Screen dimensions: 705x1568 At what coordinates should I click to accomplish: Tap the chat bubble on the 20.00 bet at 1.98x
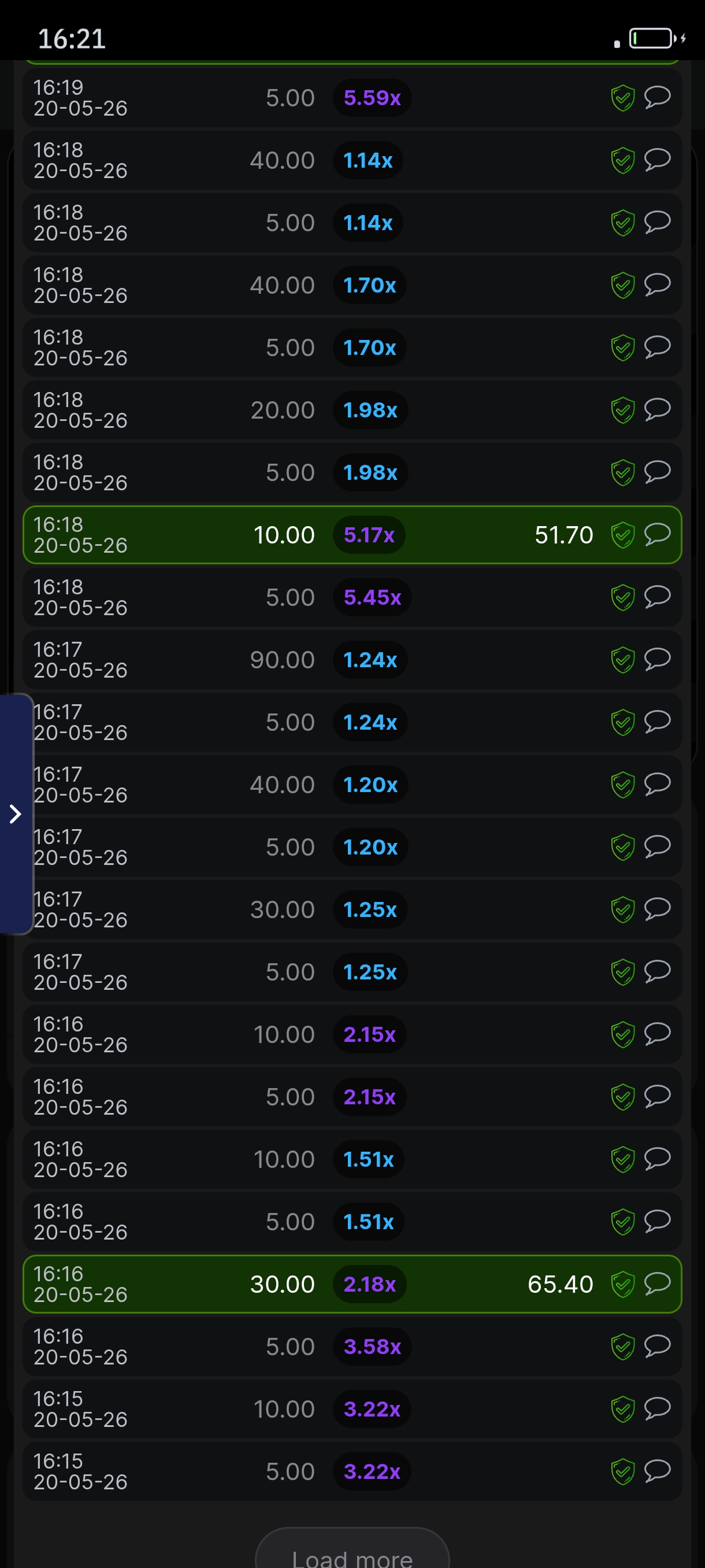coord(657,410)
